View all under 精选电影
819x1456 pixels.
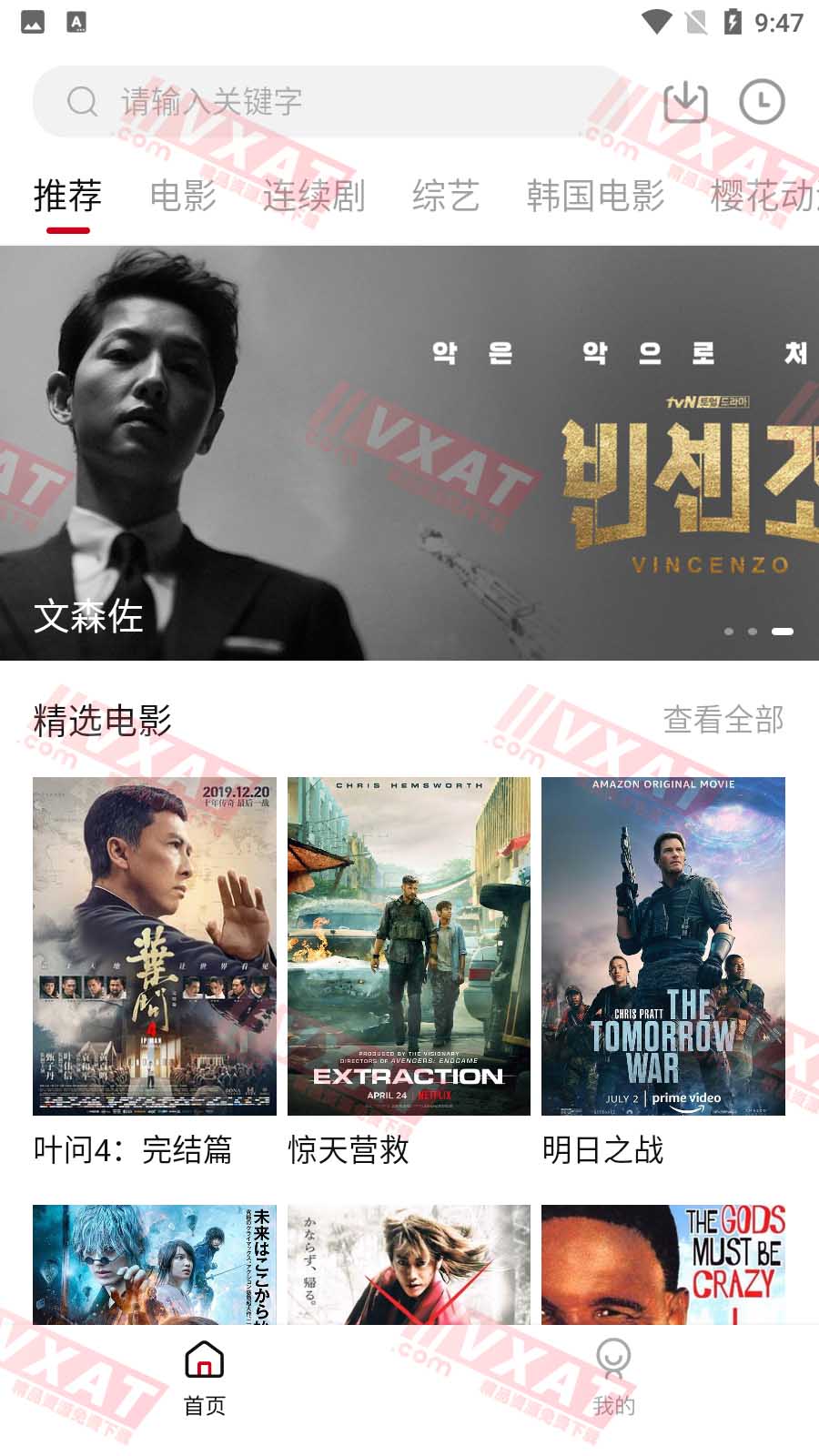click(723, 720)
